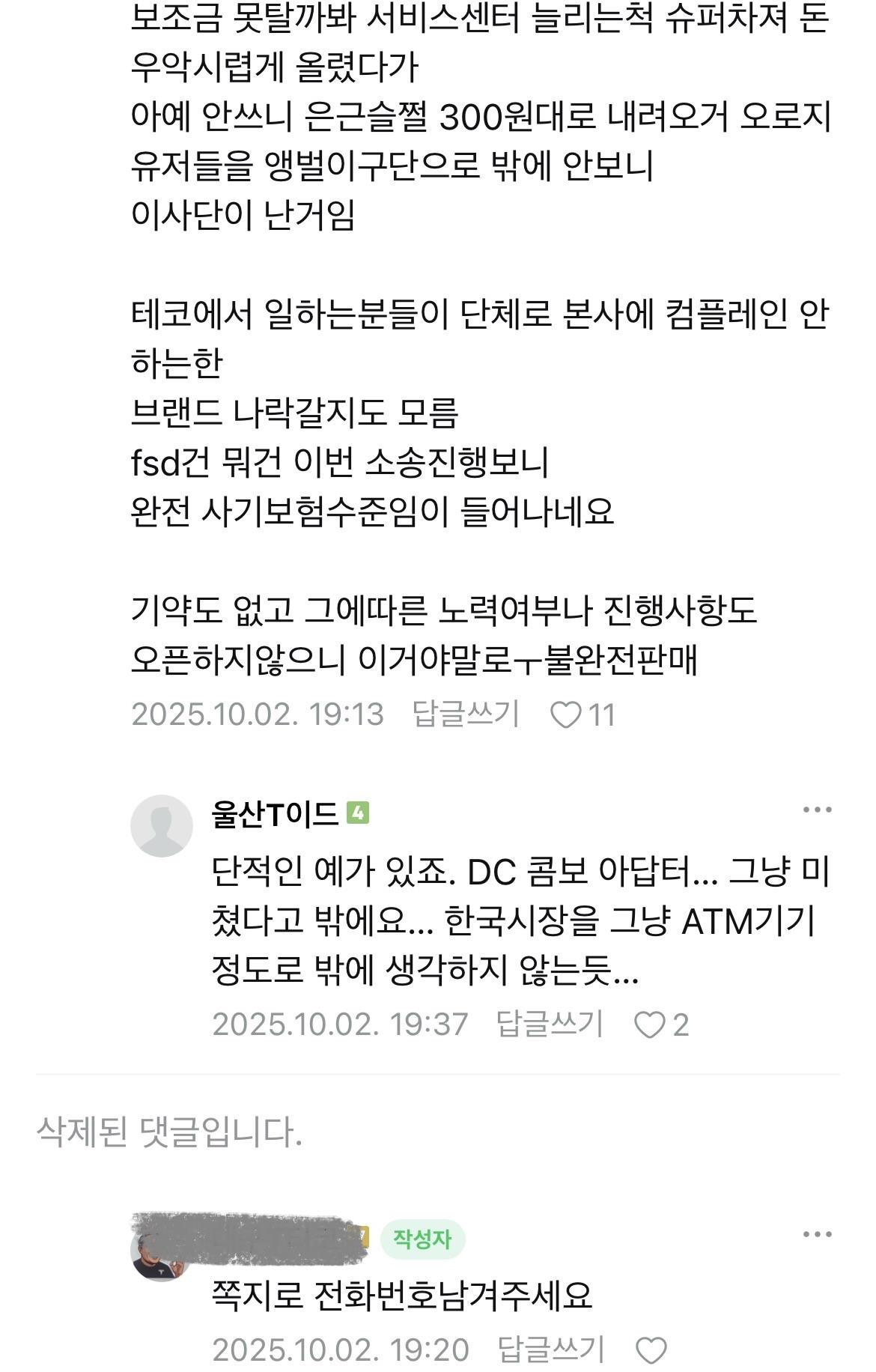Viewport: 876px width, 1372px height.
Task: Open overflow menu on 울산T이드's comment
Action: [x=817, y=810]
